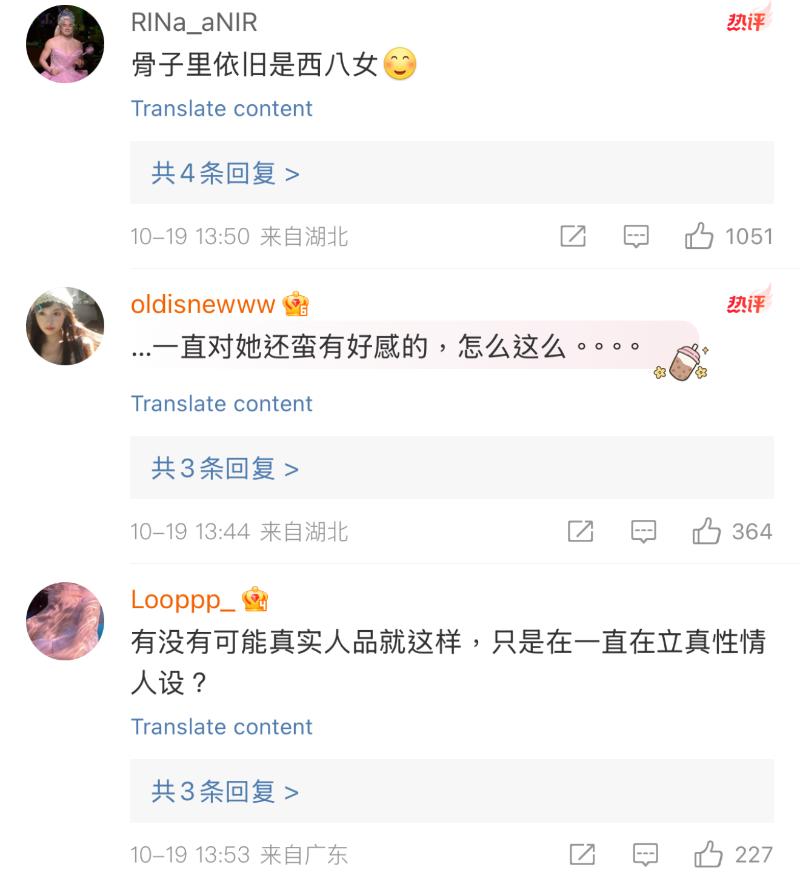The width and height of the screenshot is (800, 873).
Task: Tap the username oldisnewww
Action: (x=203, y=304)
